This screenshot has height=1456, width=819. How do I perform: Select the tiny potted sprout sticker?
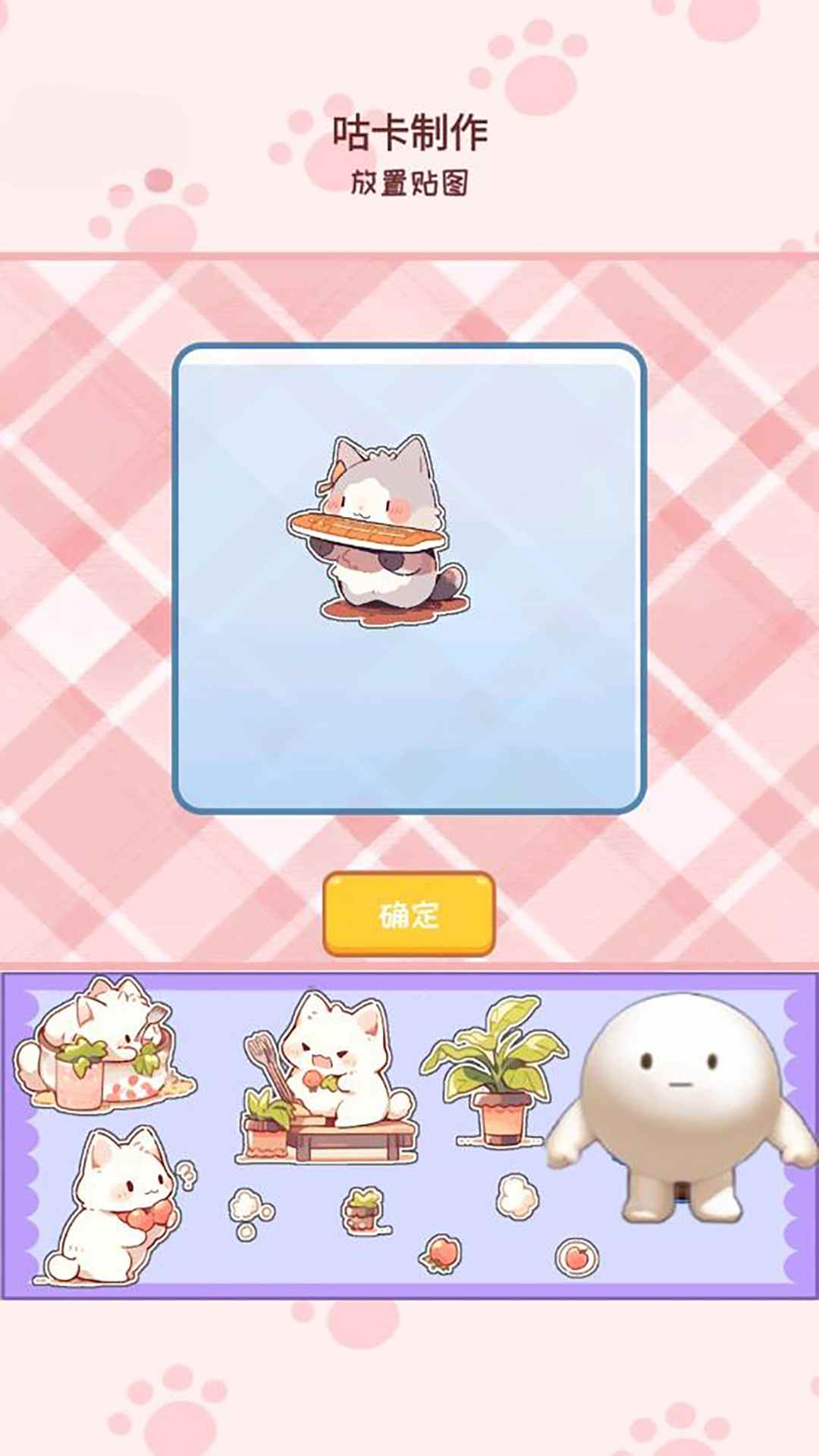[x=363, y=1209]
